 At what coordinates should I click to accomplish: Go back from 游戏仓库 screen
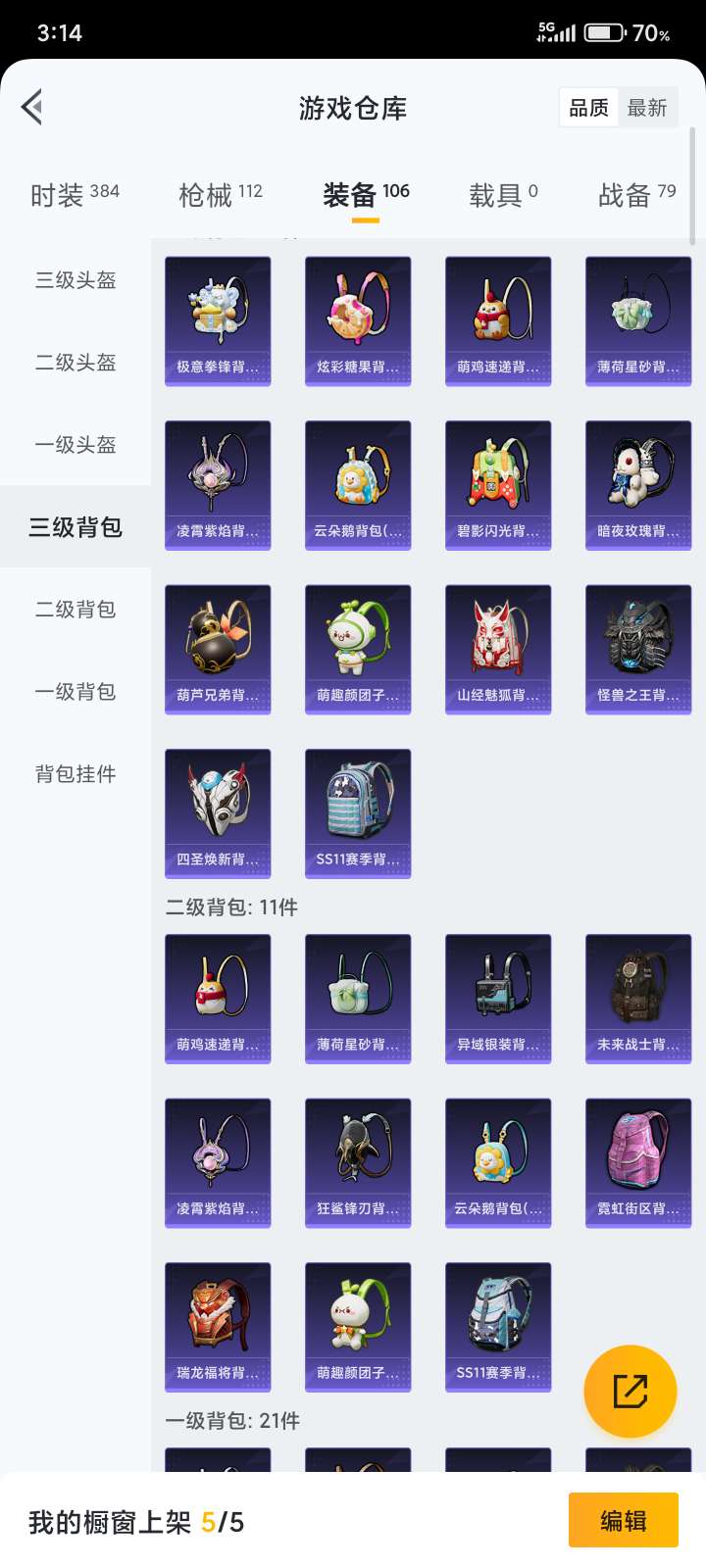tap(32, 107)
